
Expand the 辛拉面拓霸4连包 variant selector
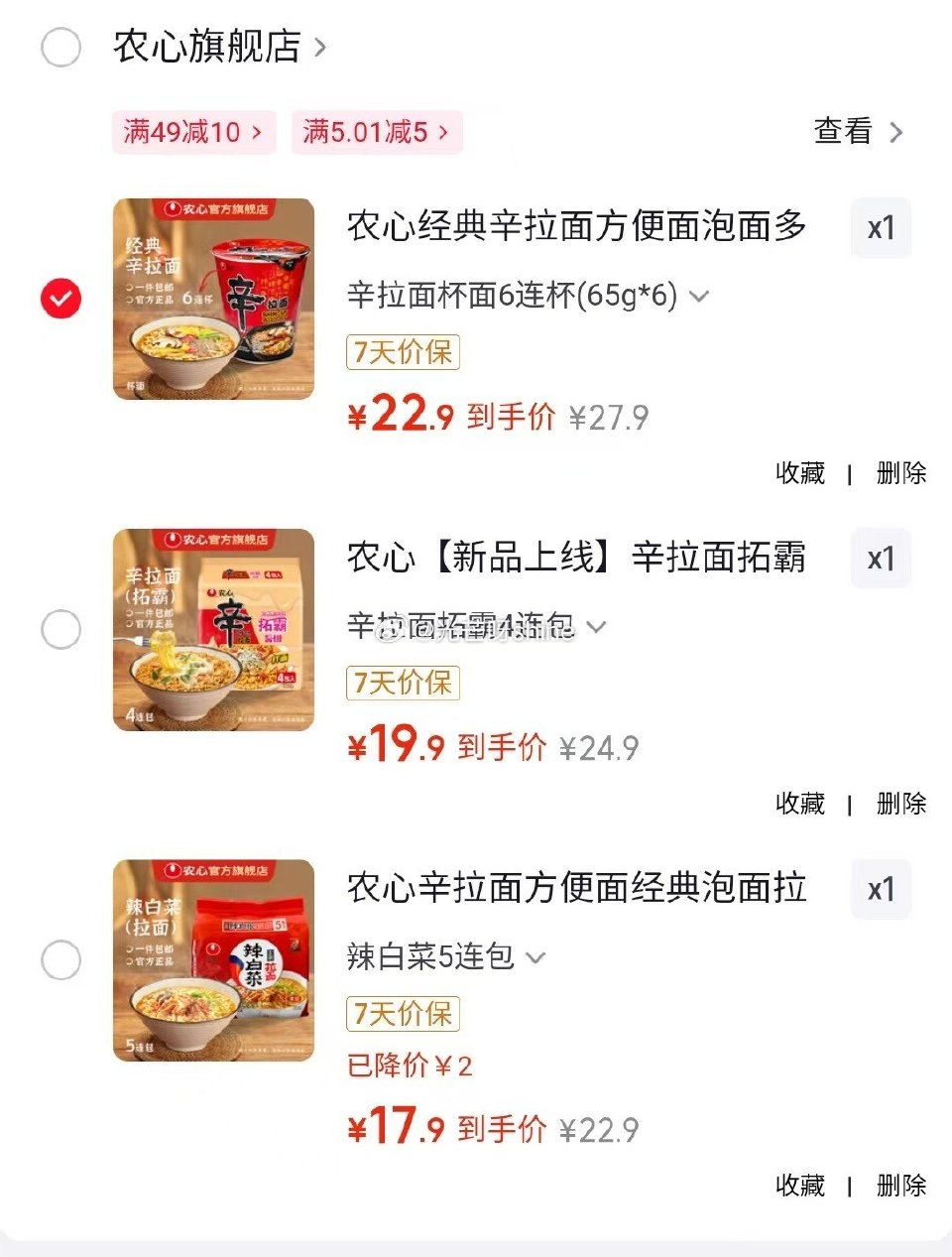[596, 626]
